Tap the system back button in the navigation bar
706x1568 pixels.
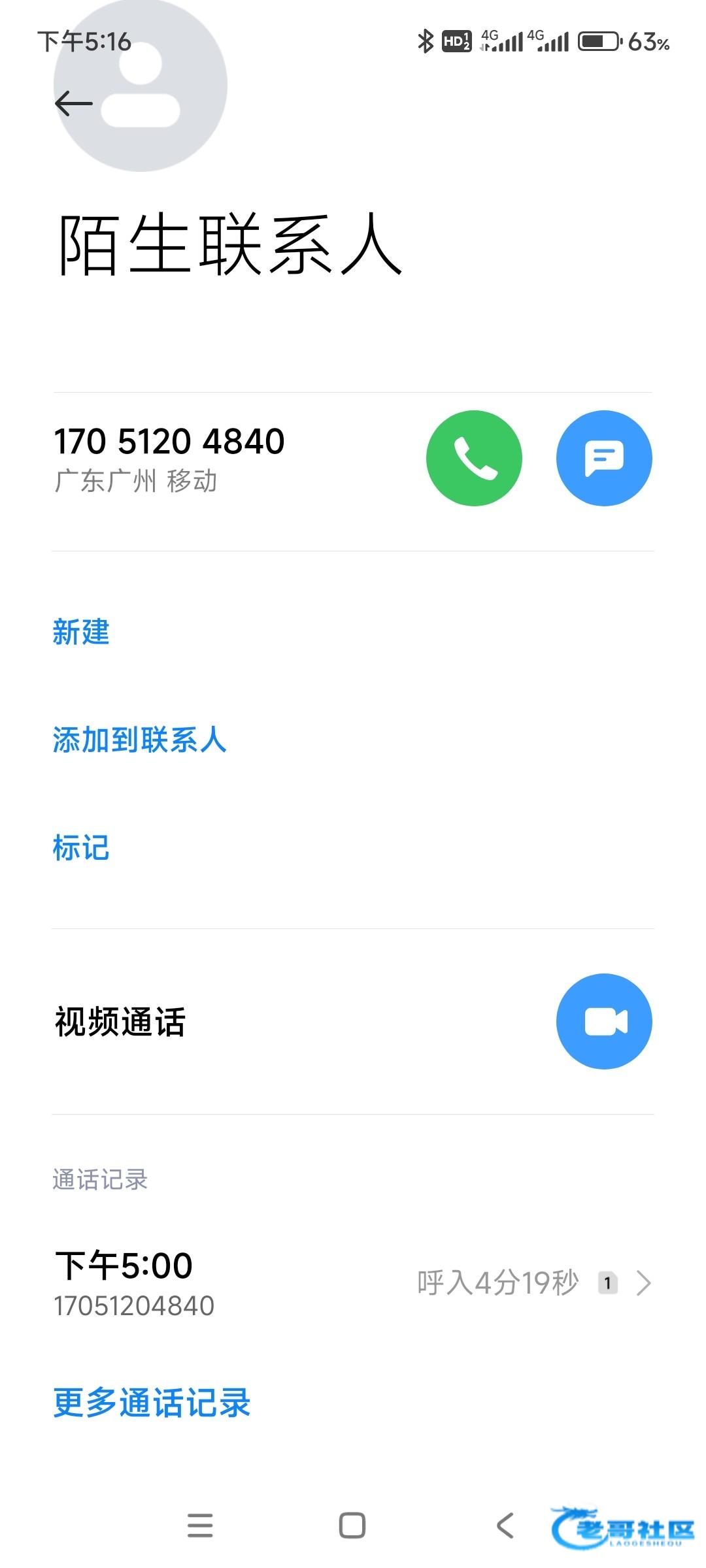pos(505,1526)
